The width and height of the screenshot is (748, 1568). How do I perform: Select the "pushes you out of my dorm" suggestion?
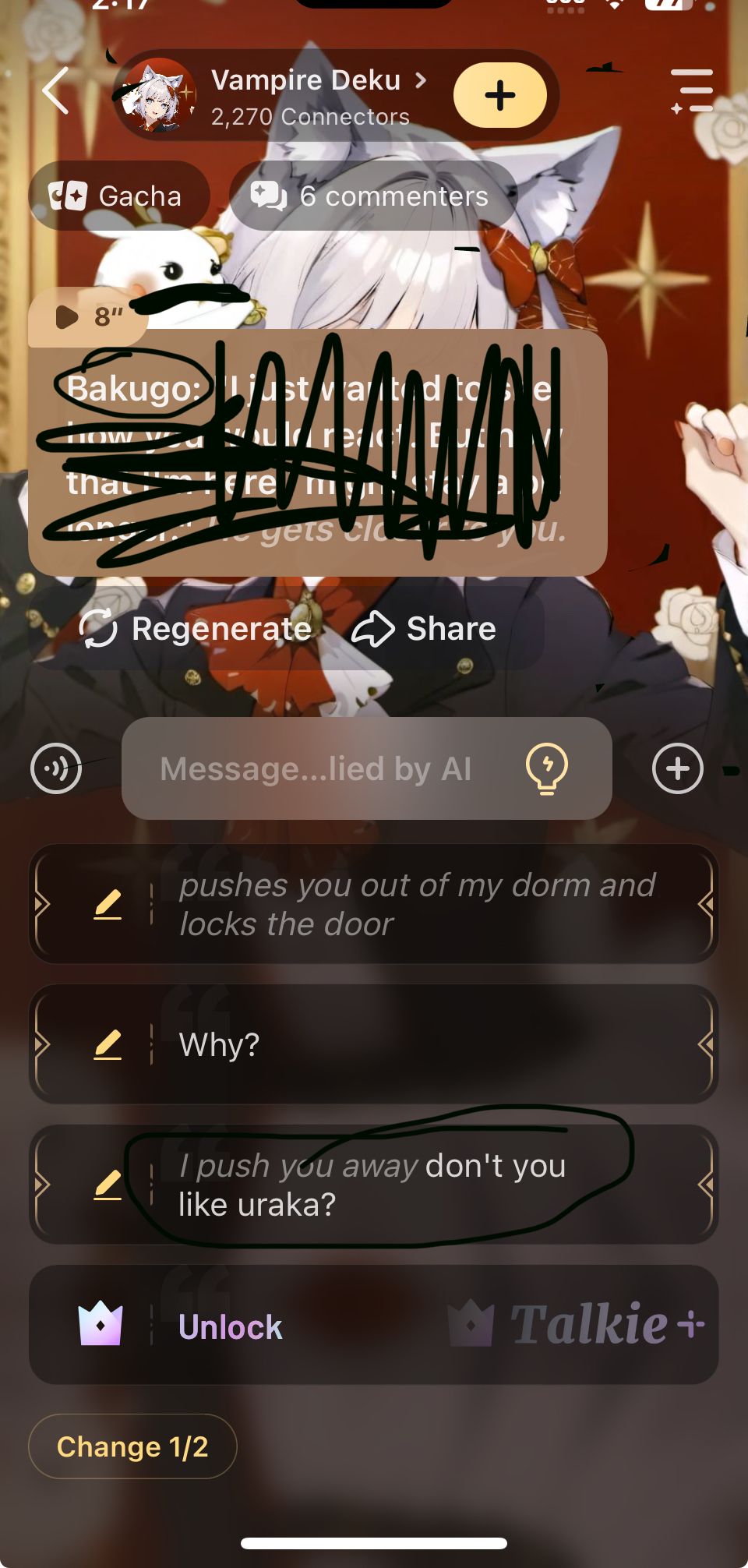click(417, 904)
